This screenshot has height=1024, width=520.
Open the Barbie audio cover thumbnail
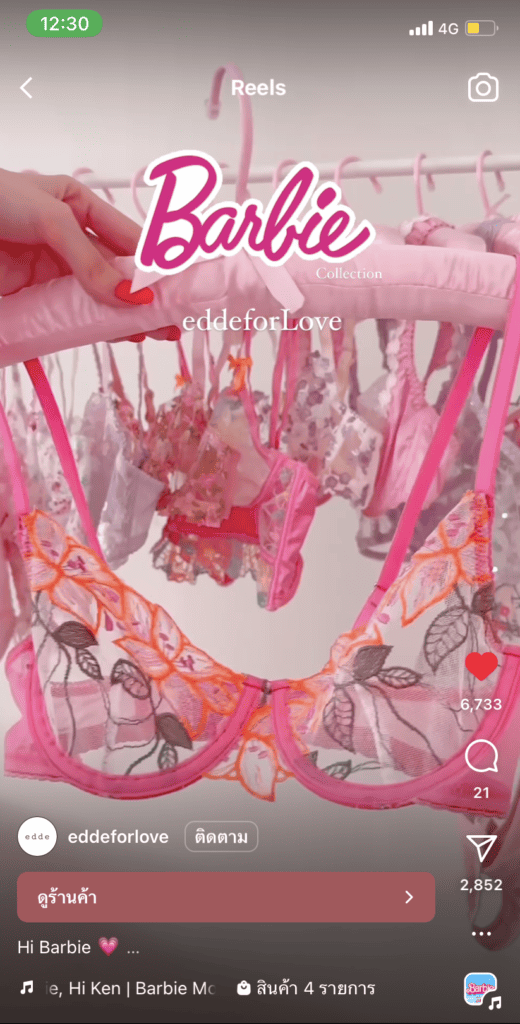click(481, 989)
